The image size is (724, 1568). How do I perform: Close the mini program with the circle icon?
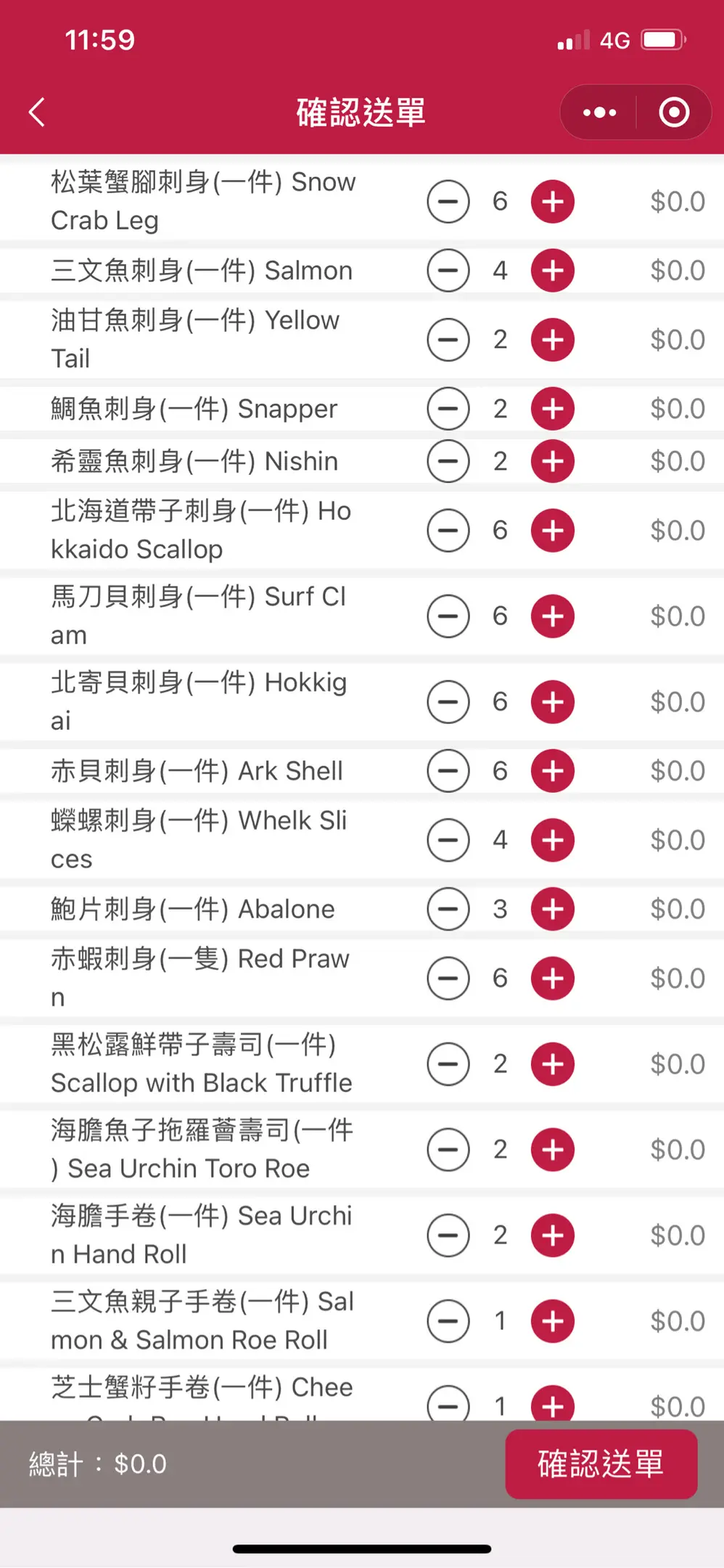[673, 113]
